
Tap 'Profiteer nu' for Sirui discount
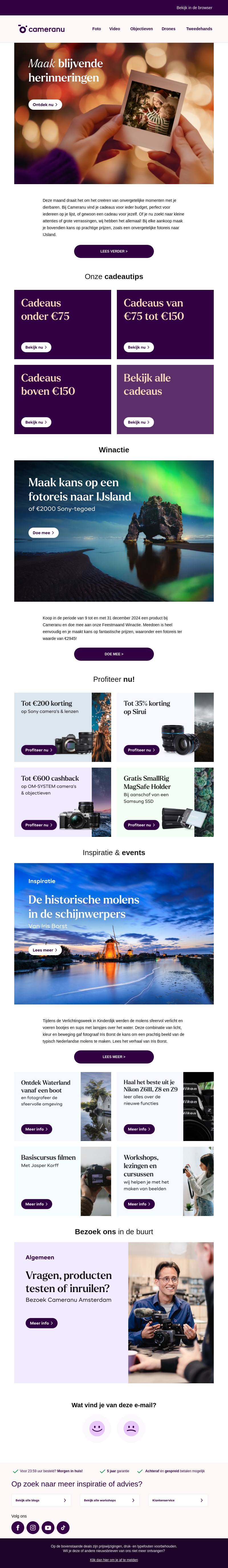141,750
